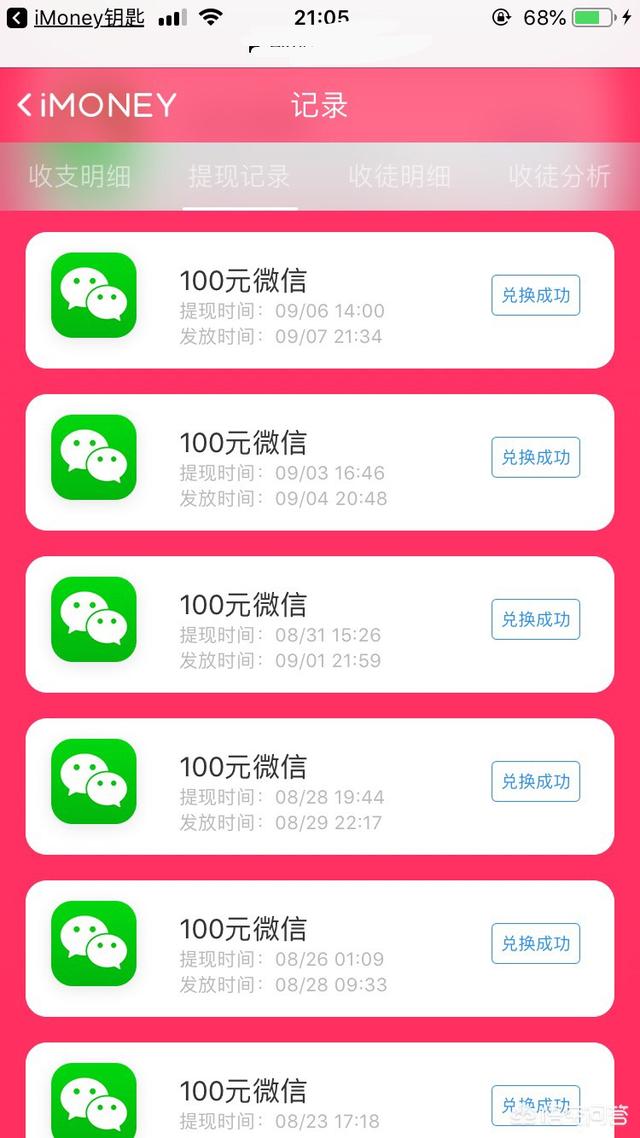640x1138 pixels.
Task: Tap 兑换成功 on the 09/03 16:46 withdrawal
Action: click(536, 457)
